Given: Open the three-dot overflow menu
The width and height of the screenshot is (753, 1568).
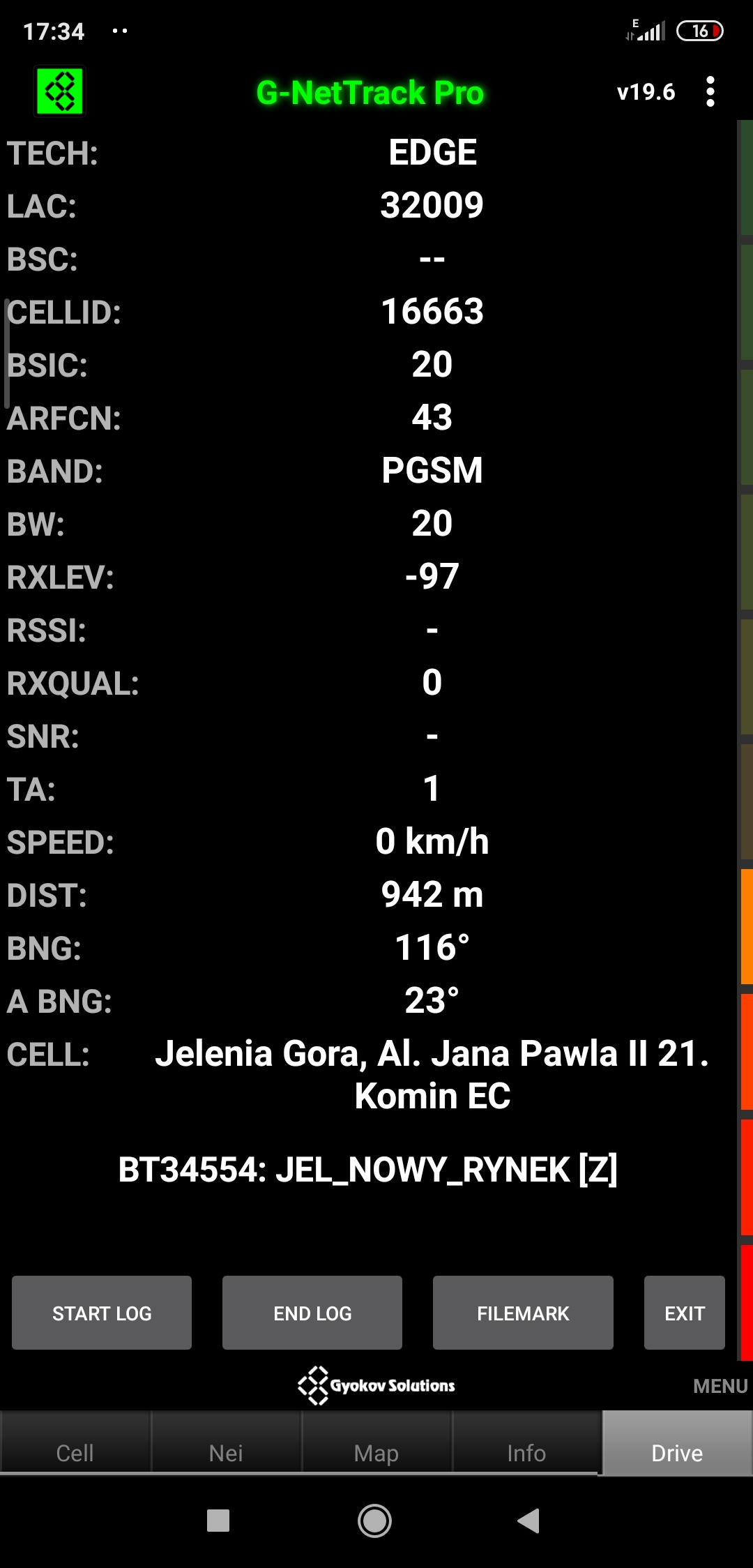Looking at the screenshot, I should pyautogui.click(x=710, y=92).
